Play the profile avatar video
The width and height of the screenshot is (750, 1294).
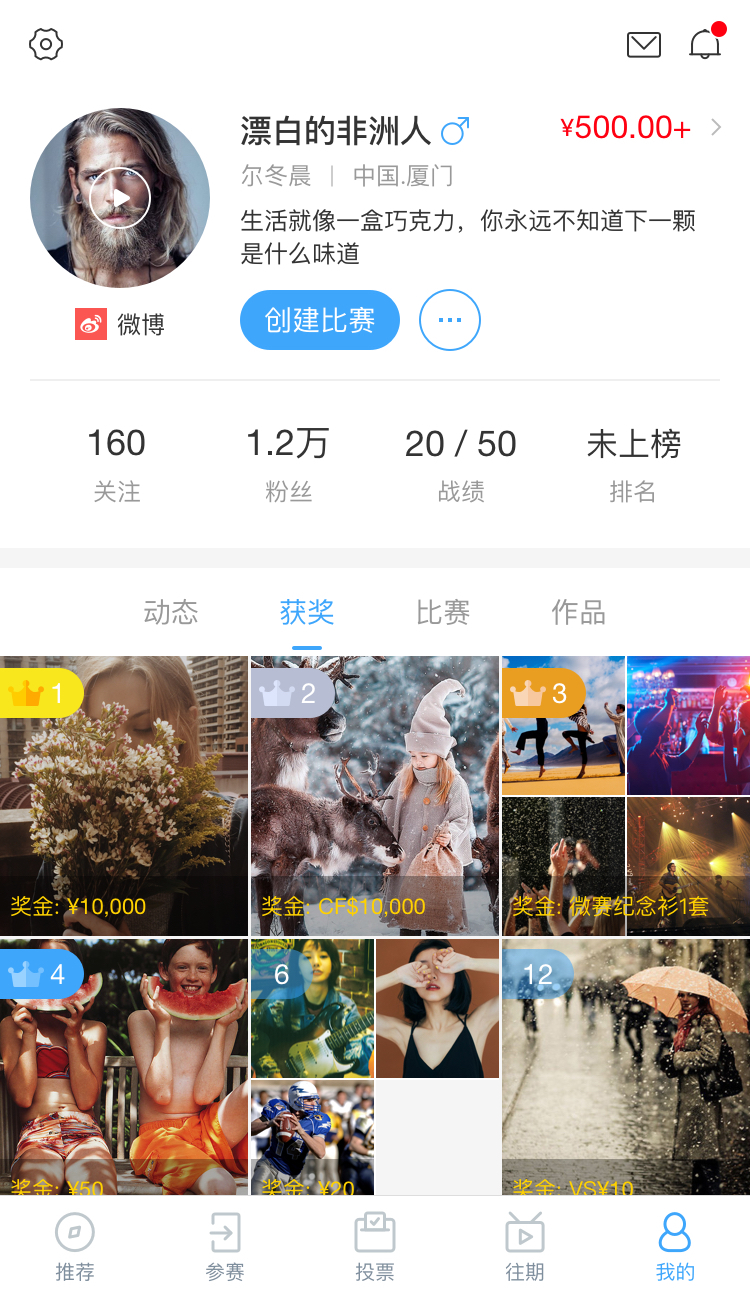click(x=120, y=198)
